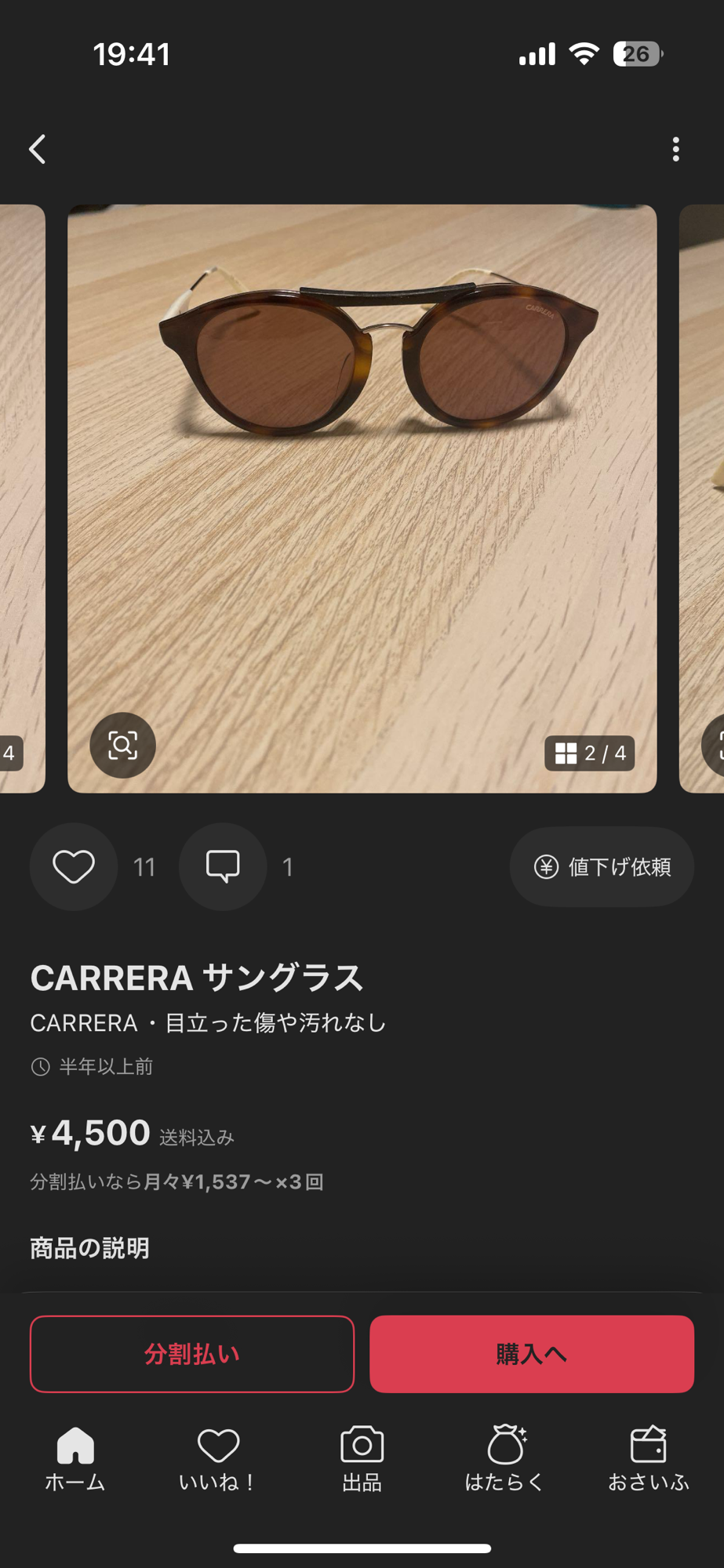Open the three-dot overflow menu
The width and height of the screenshot is (724, 1568).
(x=675, y=149)
